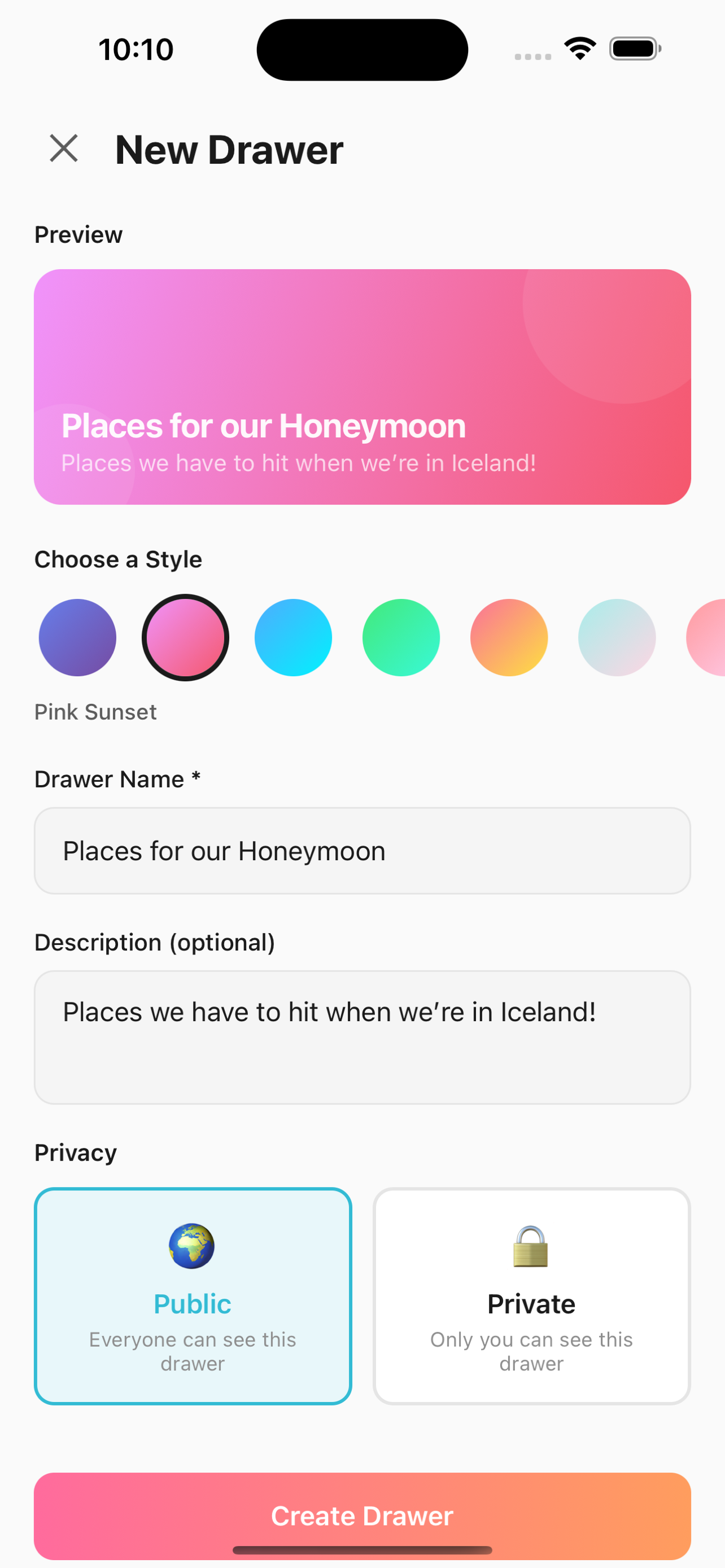This screenshot has height=1568, width=725.
Task: Edit the Description text box
Action: click(x=362, y=1037)
